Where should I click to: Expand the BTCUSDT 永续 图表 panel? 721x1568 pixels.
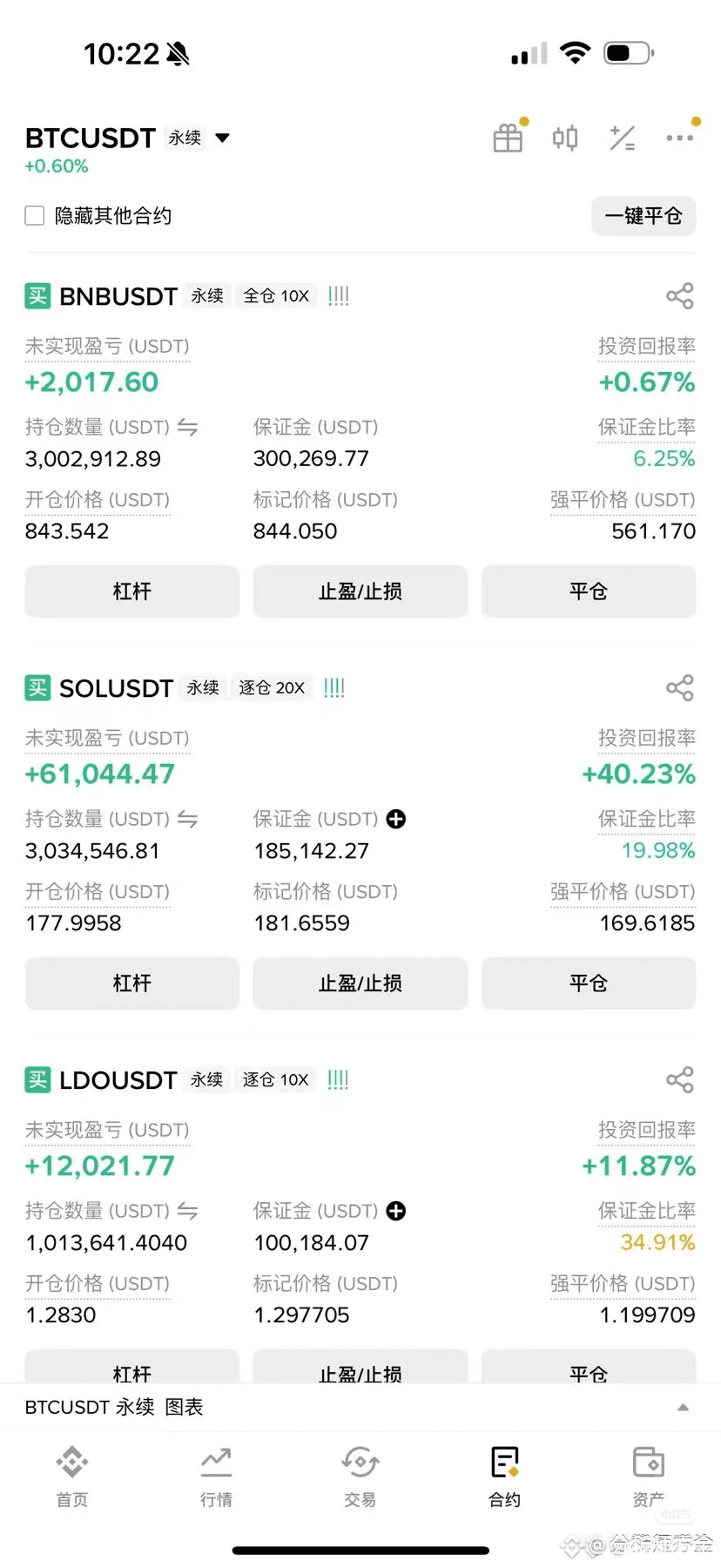point(360,1407)
